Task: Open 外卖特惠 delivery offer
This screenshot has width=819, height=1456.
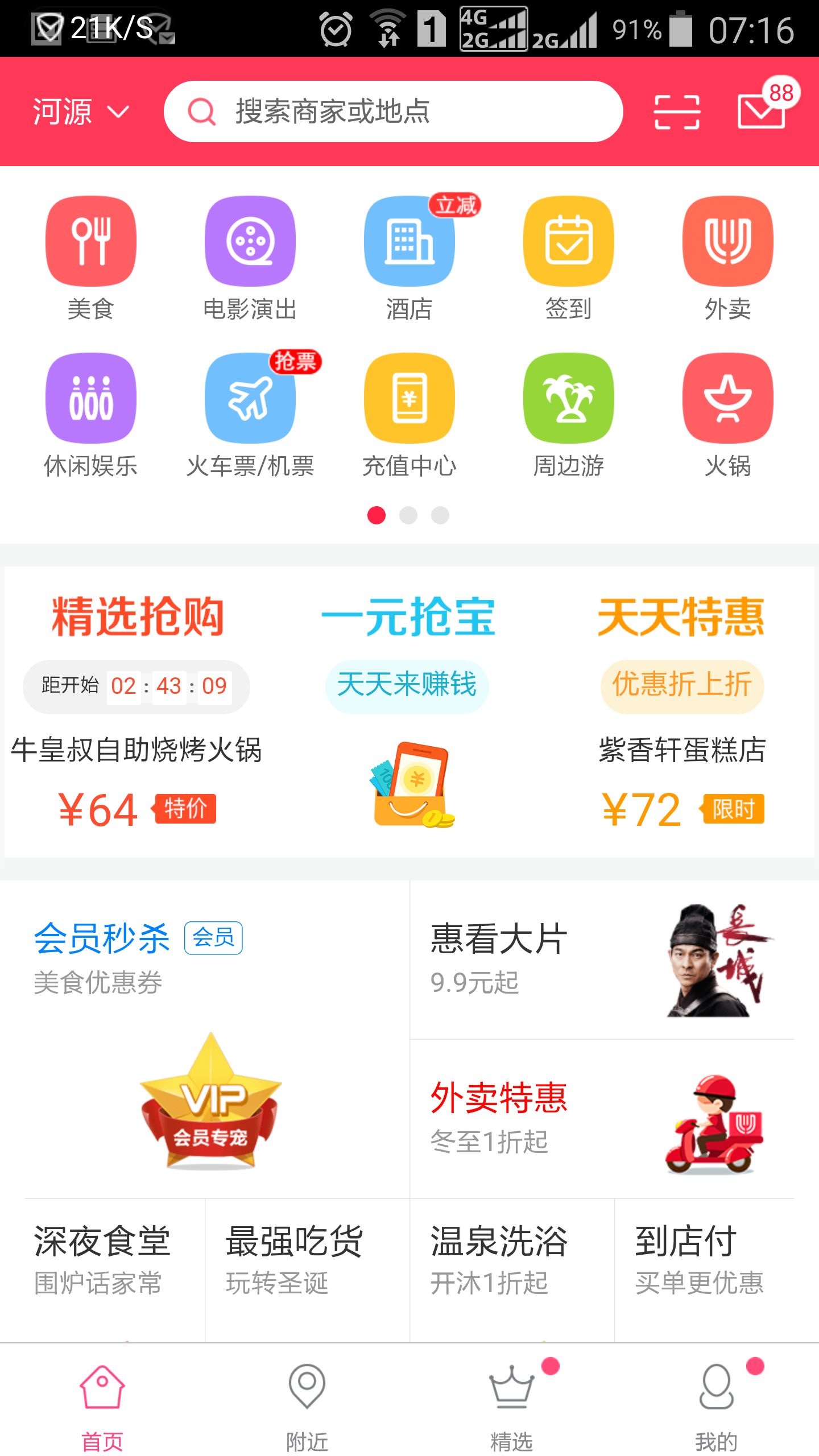Action: coord(602,1118)
